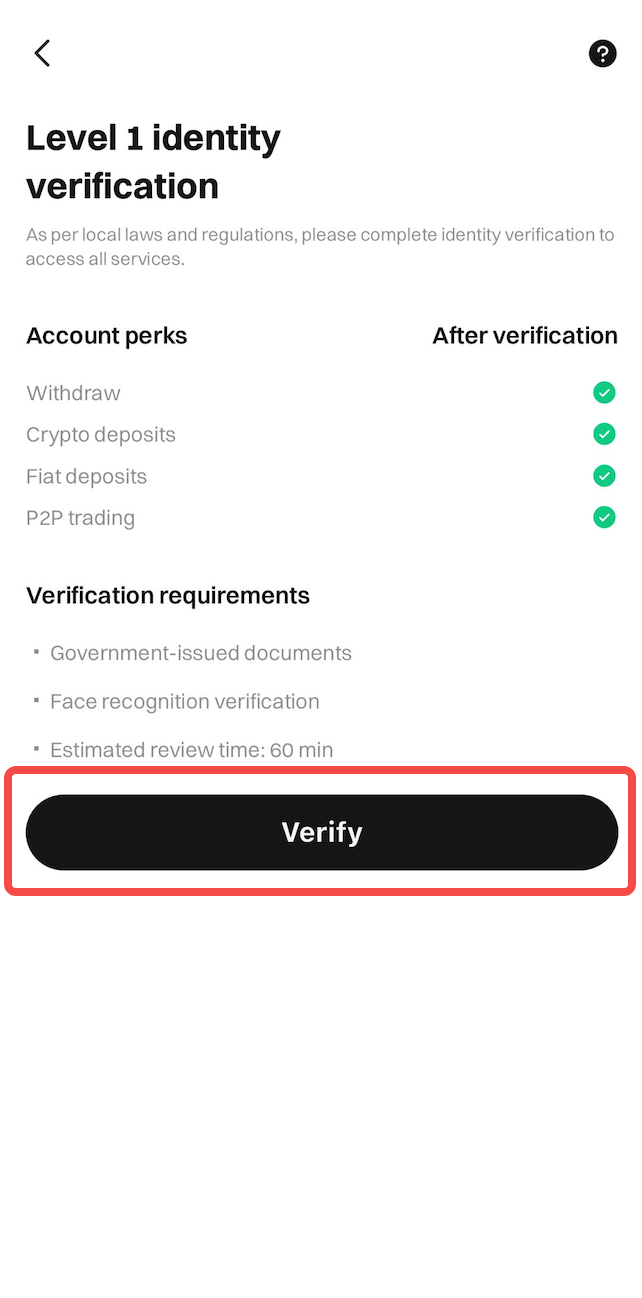This screenshot has height=1298, width=642.
Task: Tap the Verify button to start verification
Action: pyautogui.click(x=321, y=832)
